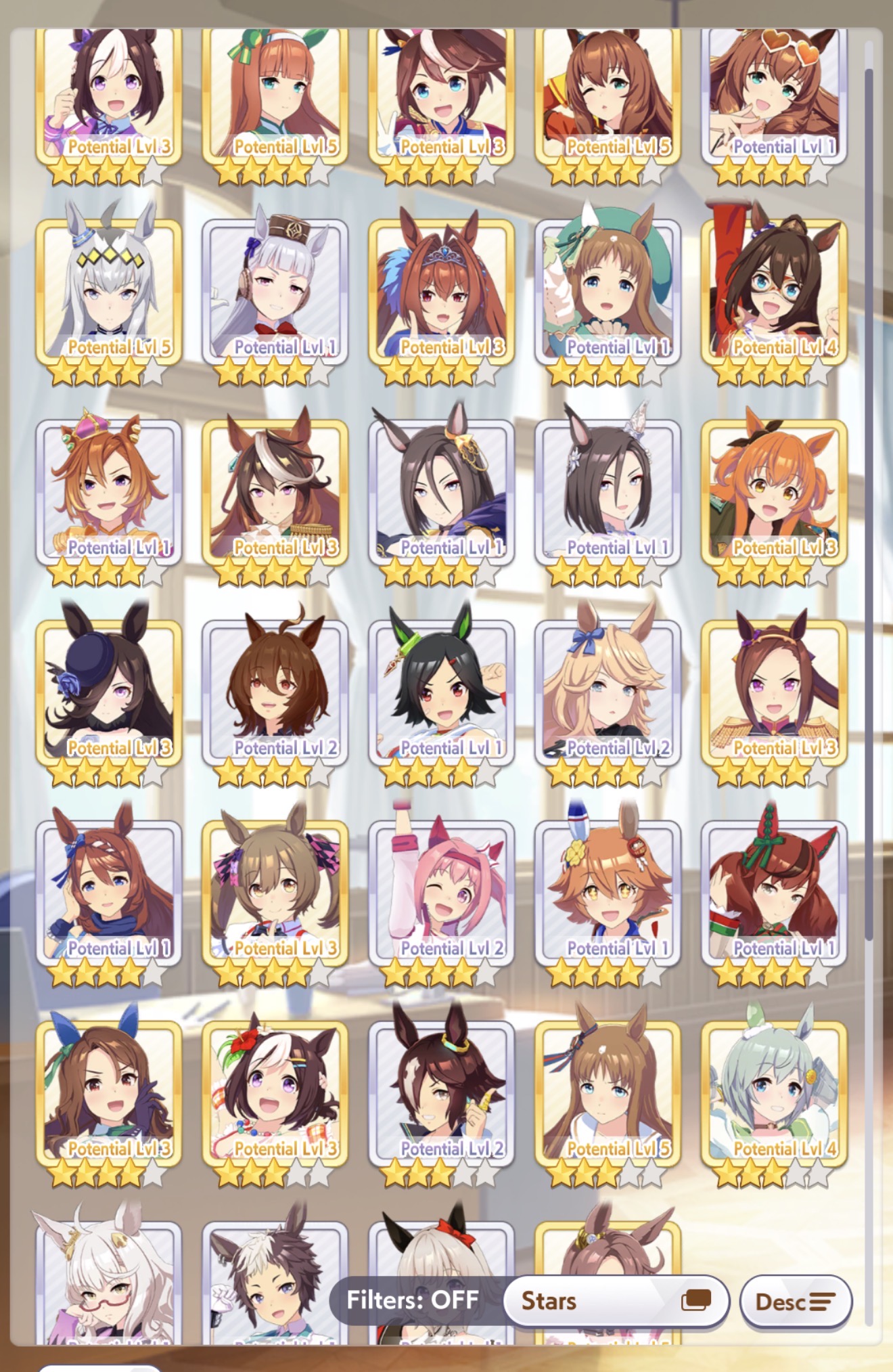Select the white-haired girl with diamond headband card

pyautogui.click(x=109, y=291)
